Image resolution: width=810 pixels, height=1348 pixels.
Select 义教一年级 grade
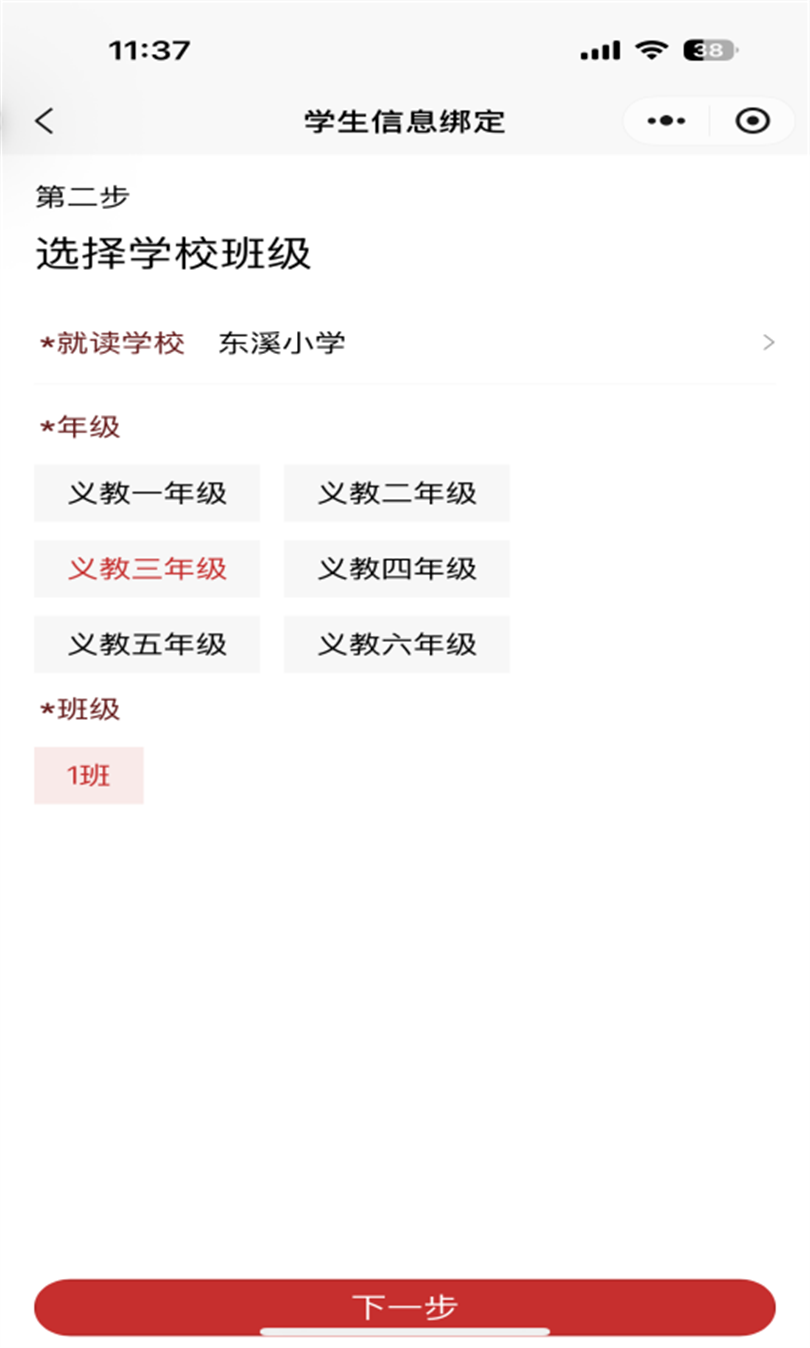click(147, 493)
